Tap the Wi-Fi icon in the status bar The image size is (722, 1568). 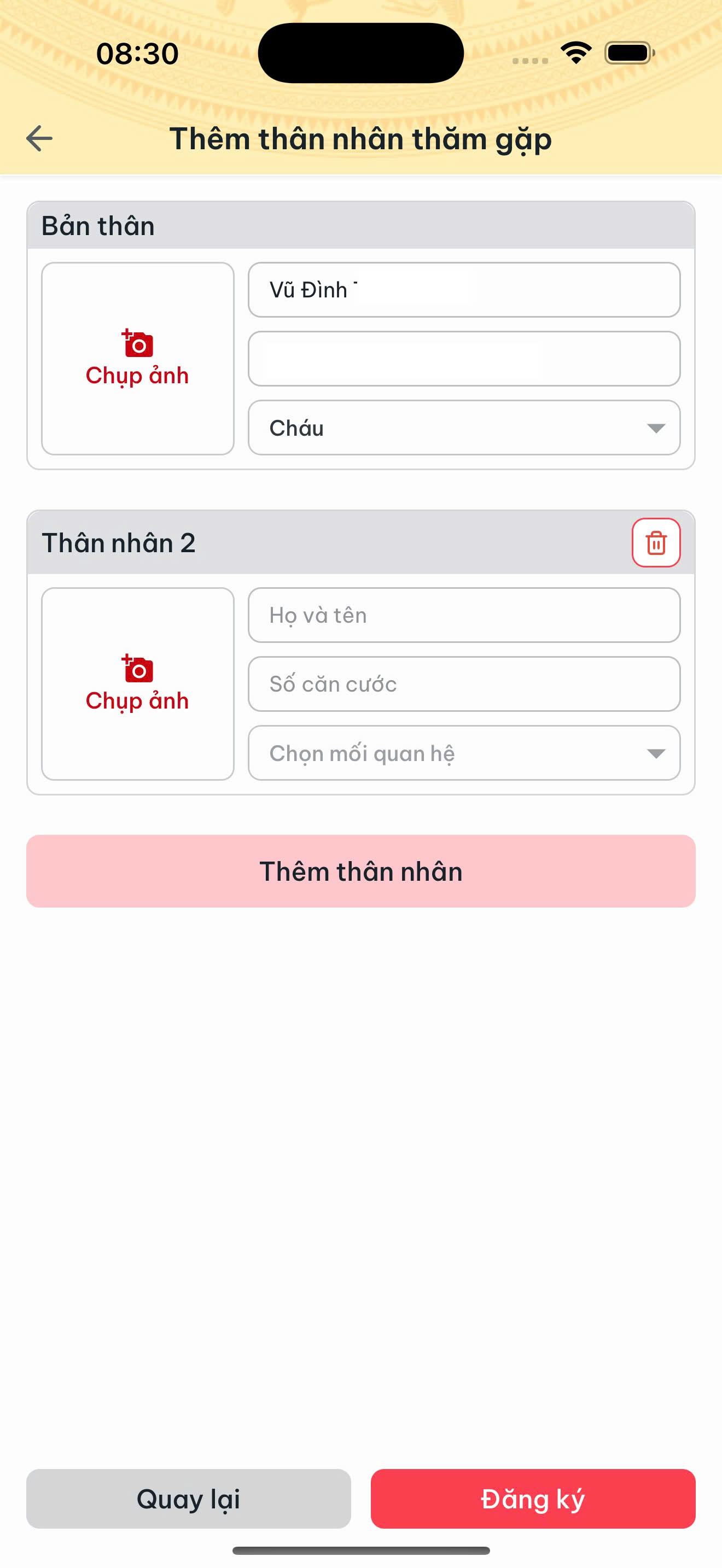[575, 54]
